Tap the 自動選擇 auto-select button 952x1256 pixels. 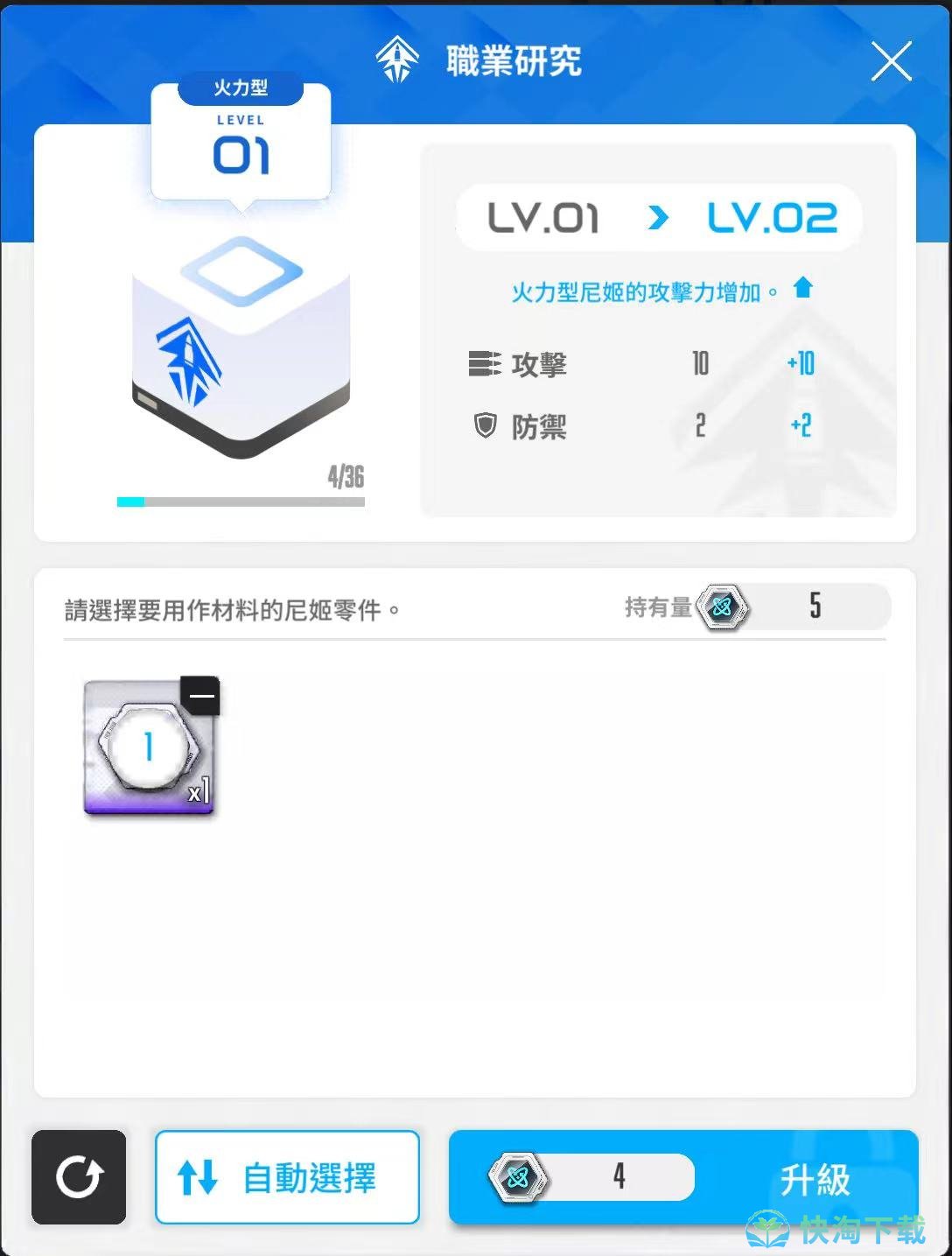pyautogui.click(x=287, y=1177)
